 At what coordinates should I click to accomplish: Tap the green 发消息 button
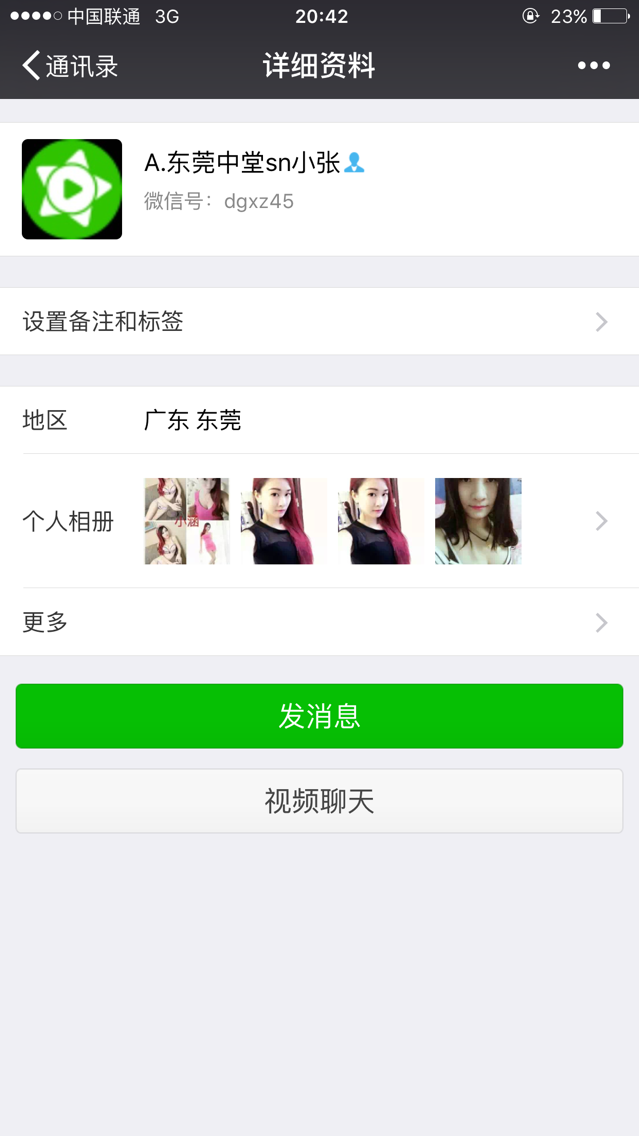pyautogui.click(x=319, y=716)
